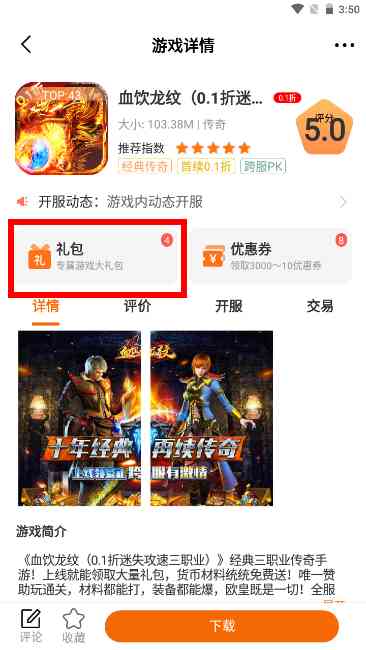Favorite the game via 收藏
The height and width of the screenshot is (650, 366).
coord(73,625)
